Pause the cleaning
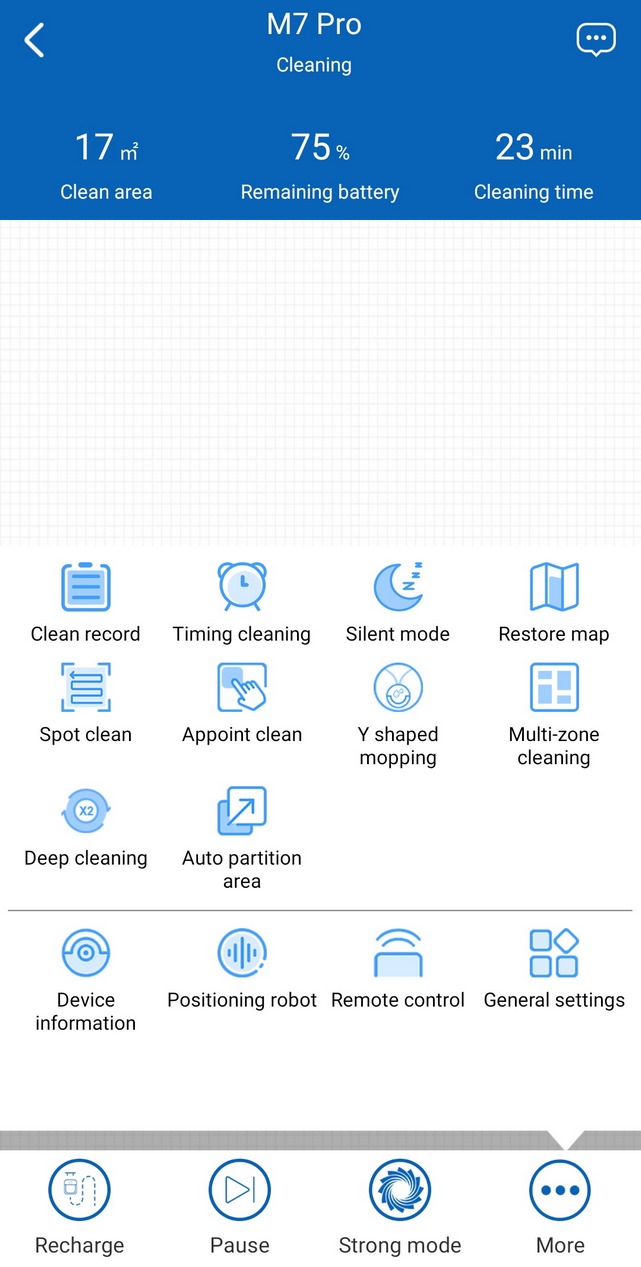This screenshot has width=641, height=1267. pyautogui.click(x=240, y=1207)
